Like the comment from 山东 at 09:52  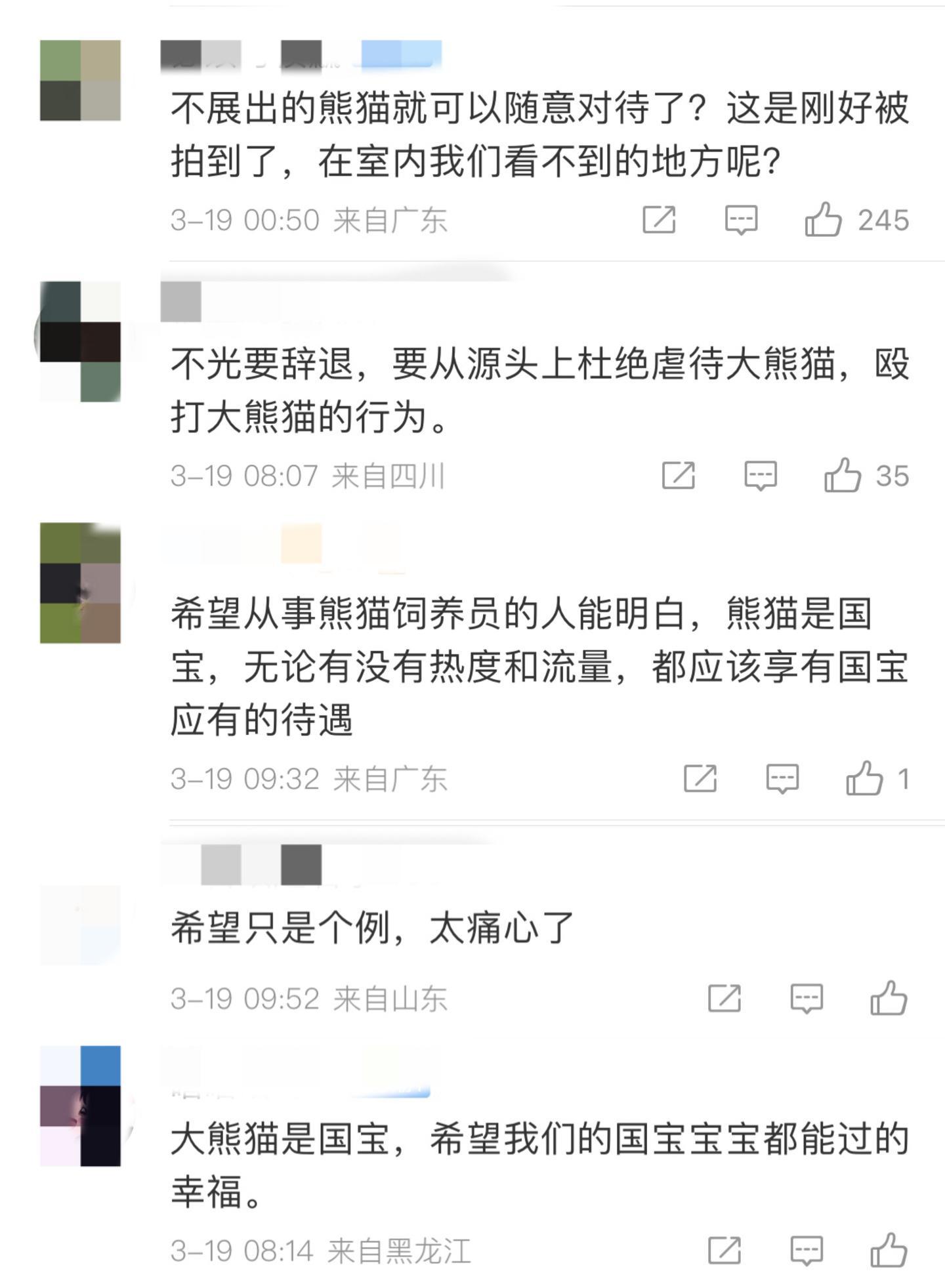pos(889,999)
